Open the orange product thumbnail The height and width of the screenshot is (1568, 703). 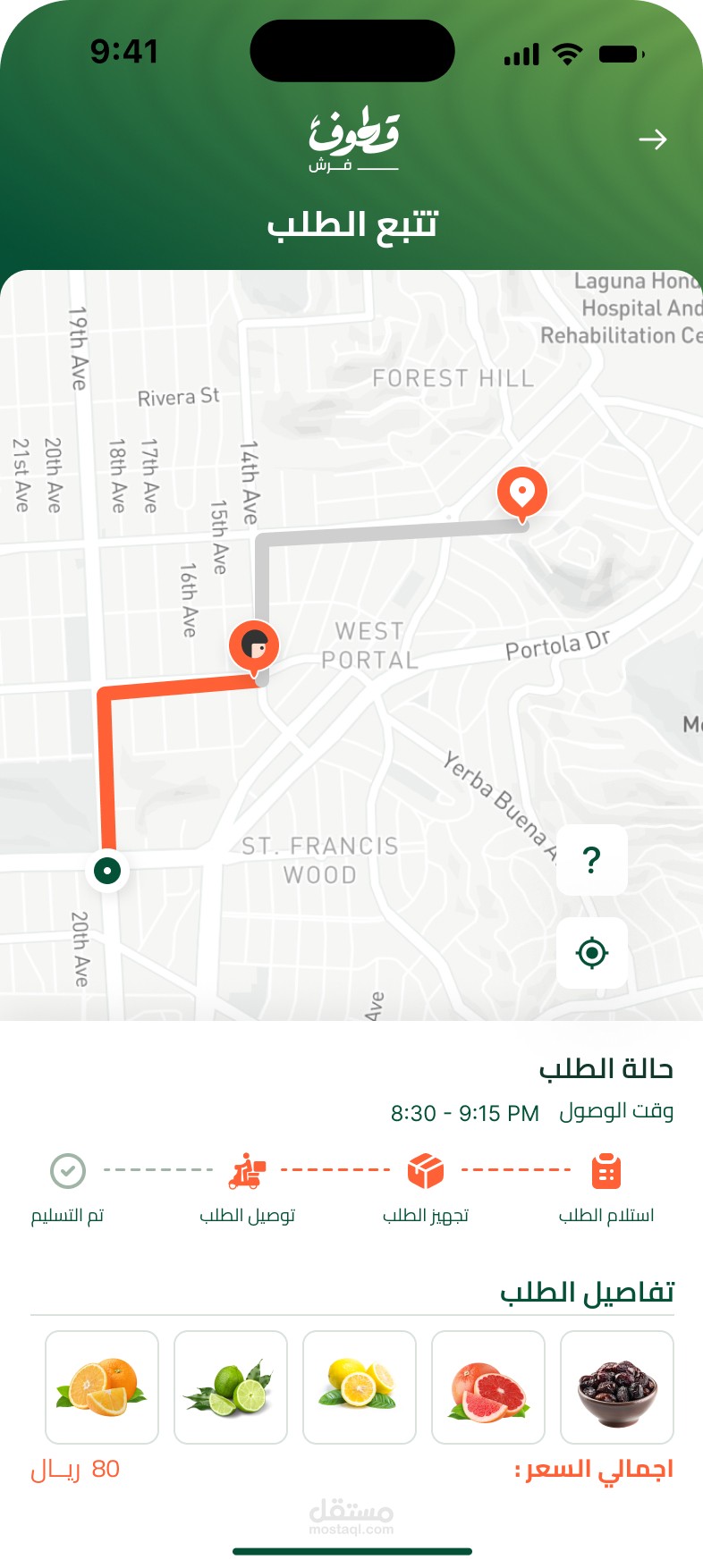102,1387
